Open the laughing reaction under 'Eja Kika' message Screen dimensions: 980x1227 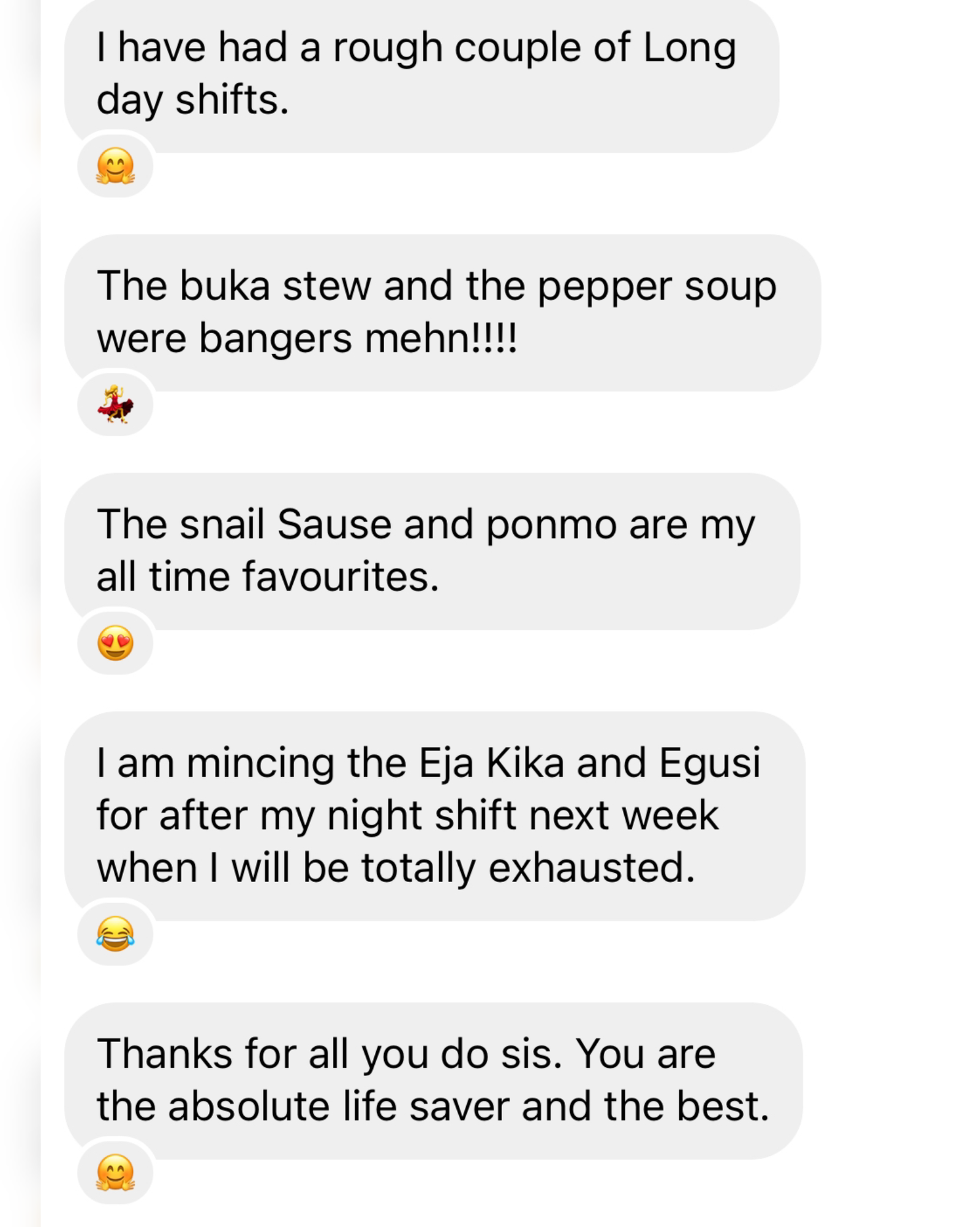pos(115,934)
